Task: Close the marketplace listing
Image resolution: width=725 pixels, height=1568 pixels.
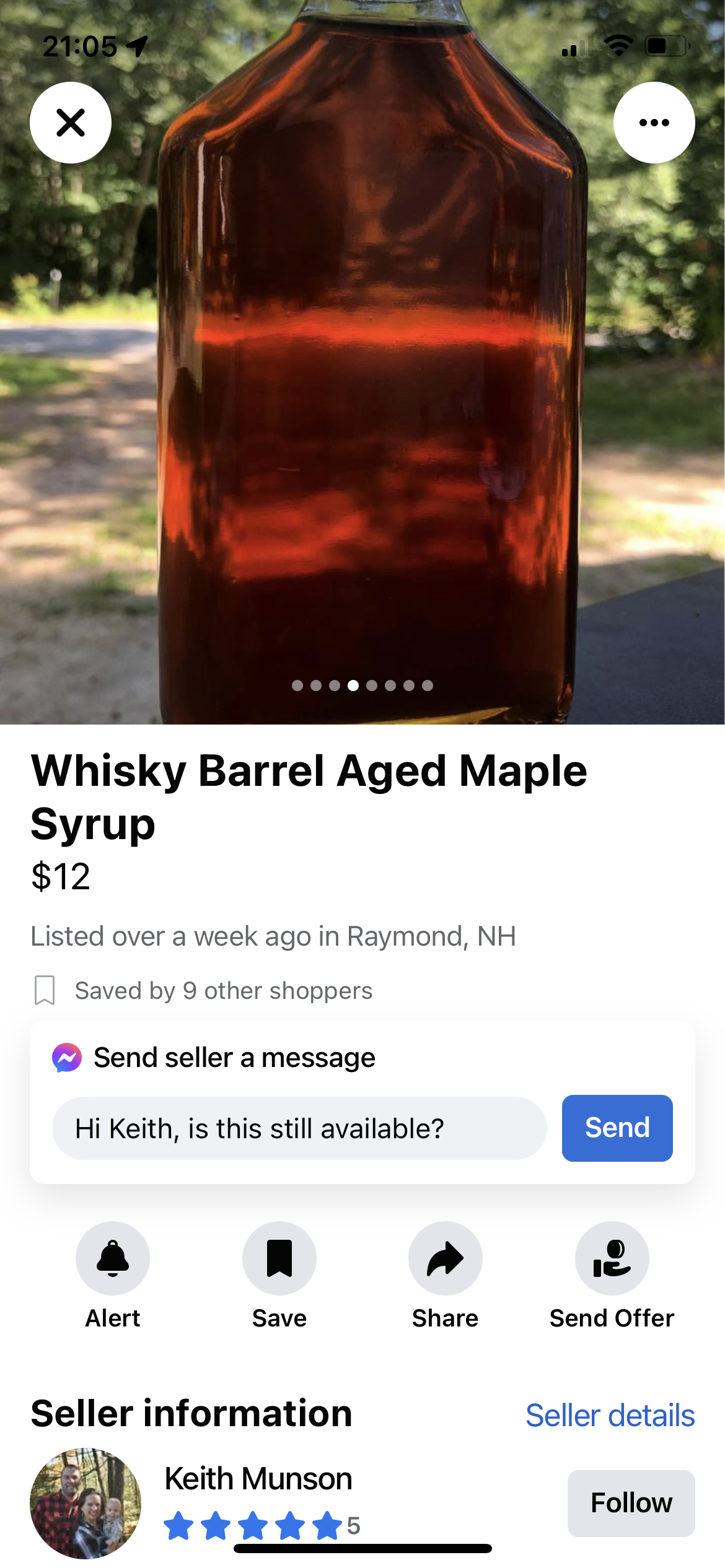Action: [71, 123]
